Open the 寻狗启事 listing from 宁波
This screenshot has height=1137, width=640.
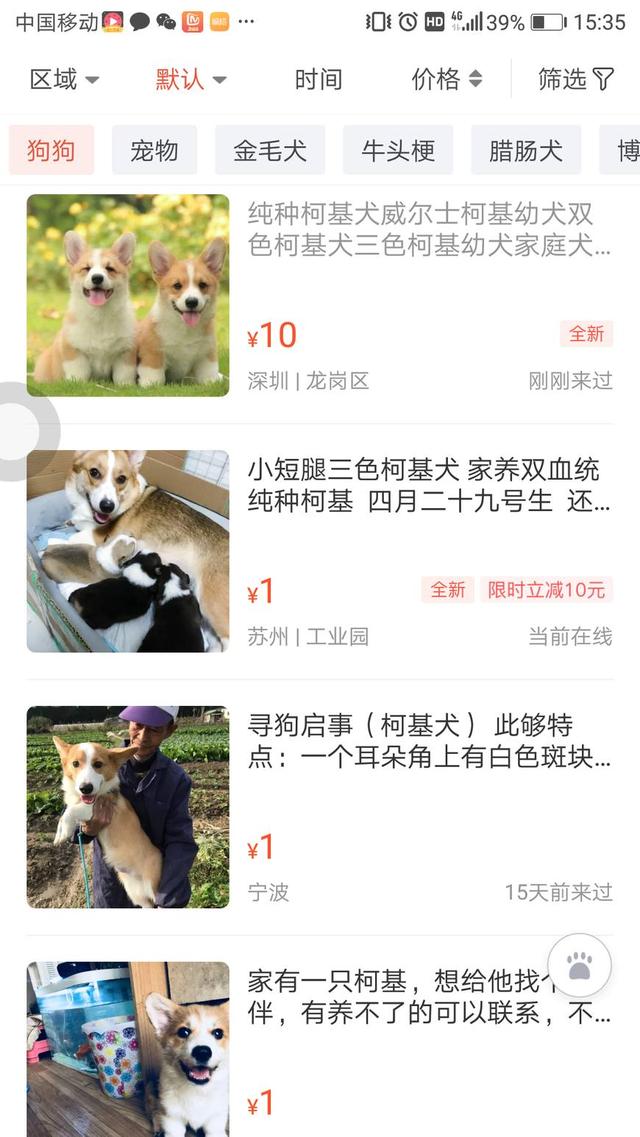(x=429, y=741)
